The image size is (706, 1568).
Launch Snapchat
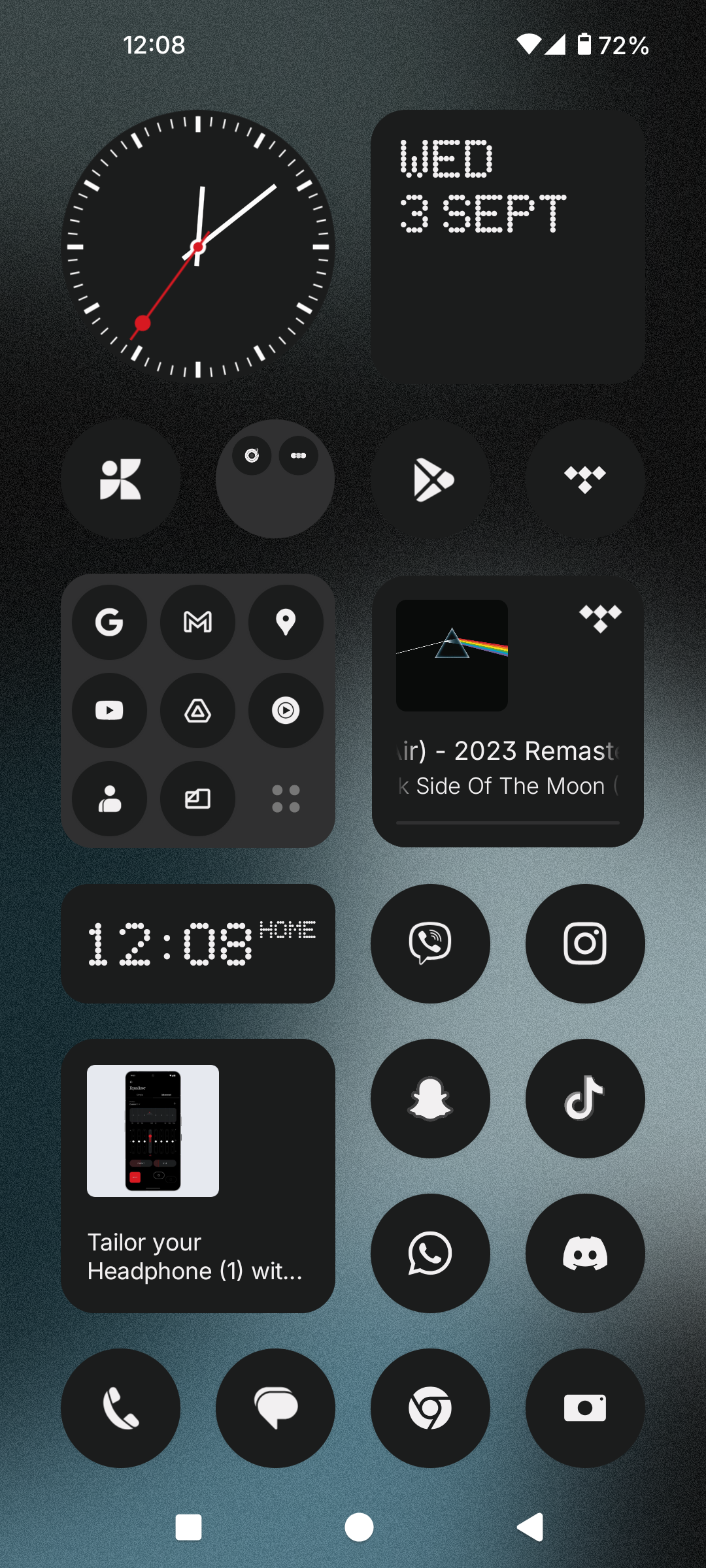click(430, 1098)
